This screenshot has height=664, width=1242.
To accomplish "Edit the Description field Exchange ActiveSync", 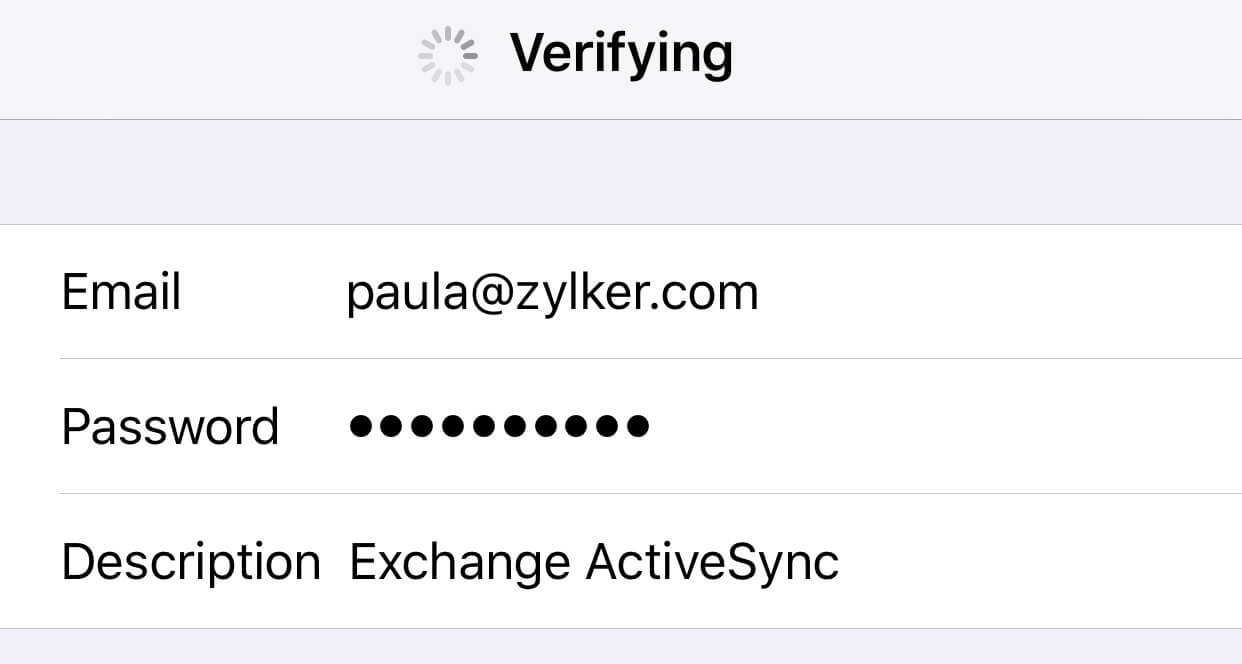I will [593, 562].
